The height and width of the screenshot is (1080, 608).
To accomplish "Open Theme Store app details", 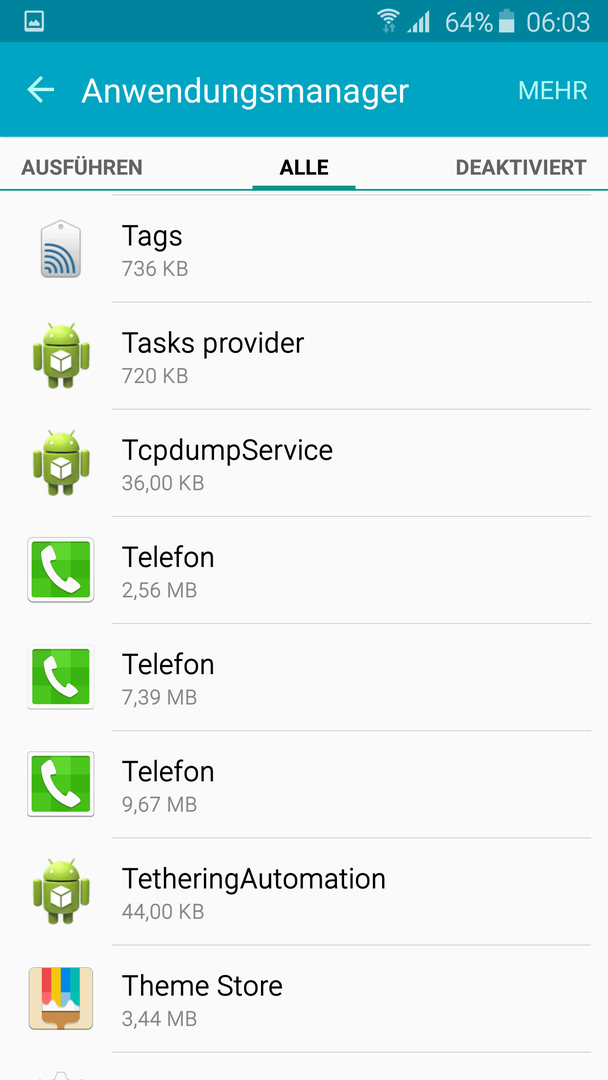I will (304, 999).
